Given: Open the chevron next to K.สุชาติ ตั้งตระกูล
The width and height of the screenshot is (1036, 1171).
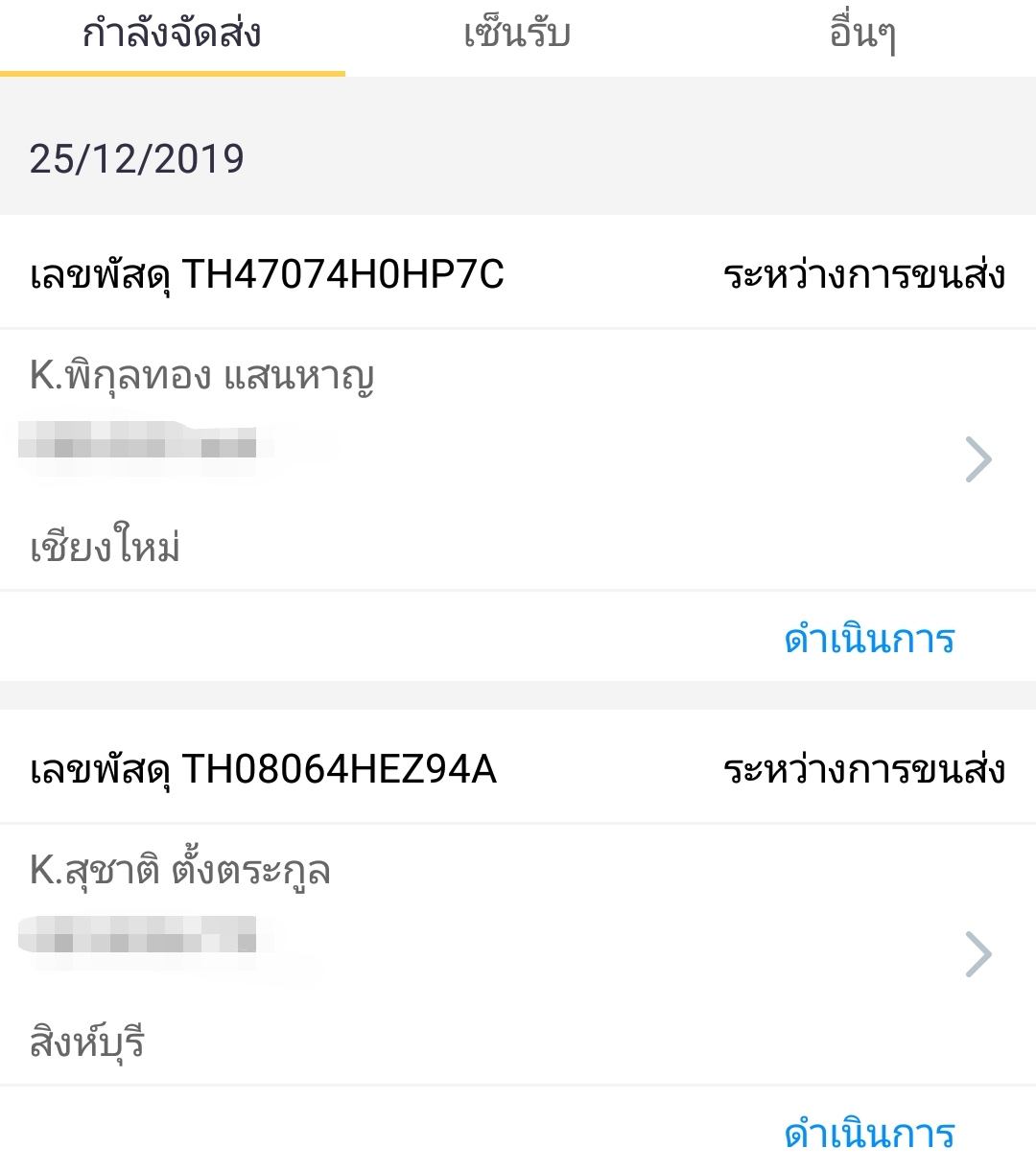Looking at the screenshot, I should point(980,954).
